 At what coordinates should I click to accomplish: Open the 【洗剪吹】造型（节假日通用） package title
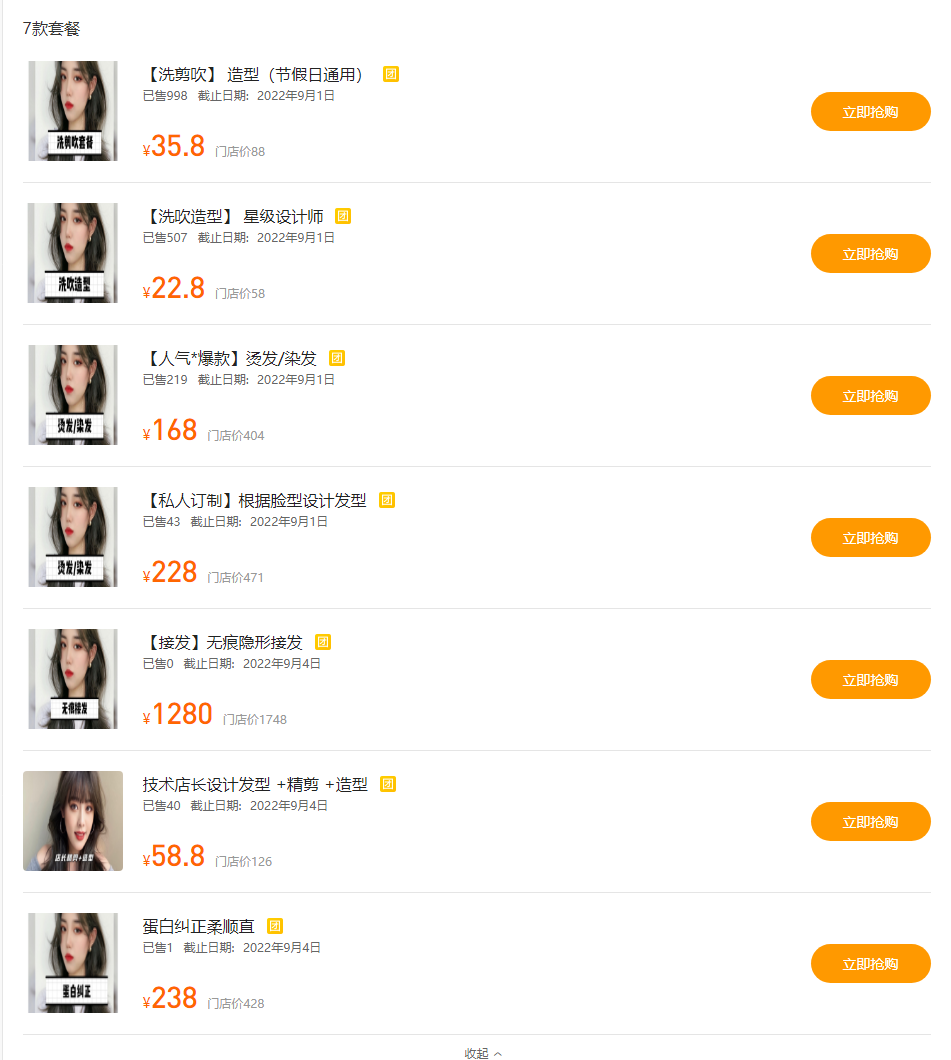coord(254,74)
